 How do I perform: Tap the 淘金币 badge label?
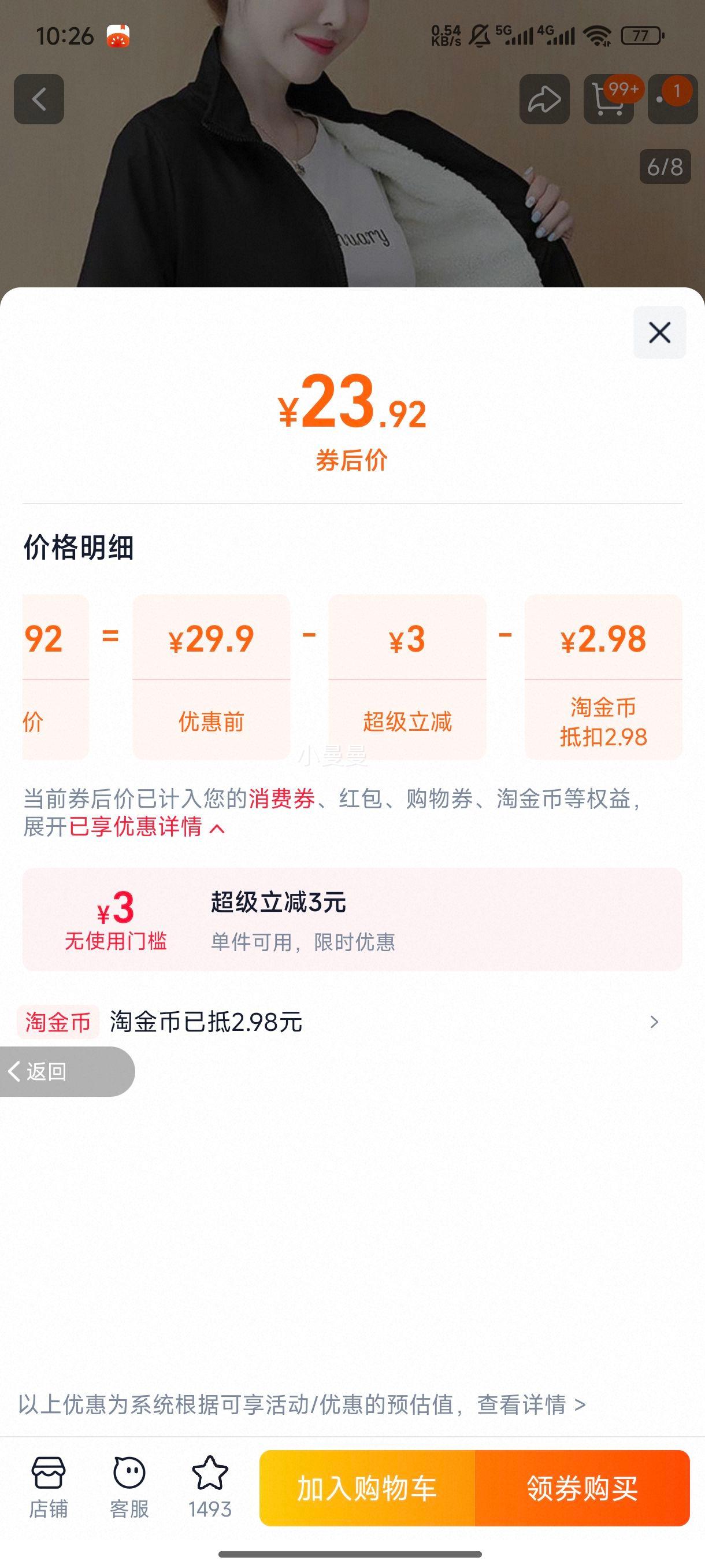pyautogui.click(x=58, y=1023)
